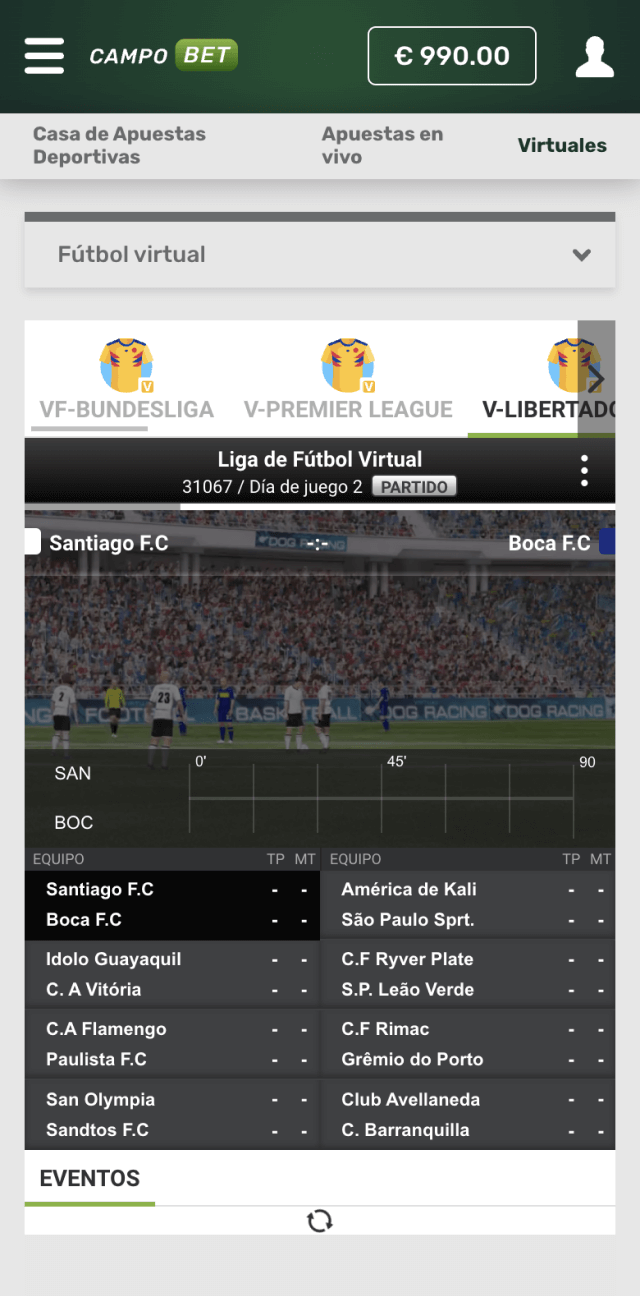Switch to Apuestas en vivo
Viewport: 640px width, 1296px height.
[382, 146]
